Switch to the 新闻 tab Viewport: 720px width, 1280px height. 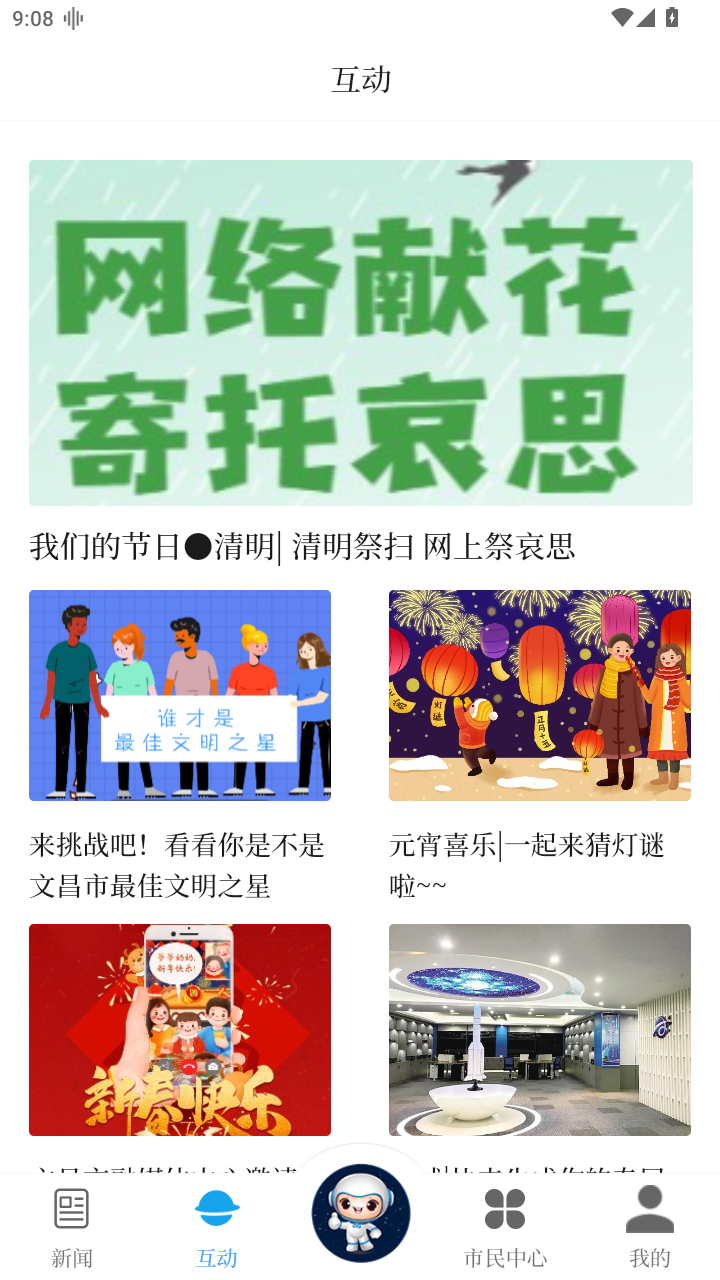(72, 1228)
